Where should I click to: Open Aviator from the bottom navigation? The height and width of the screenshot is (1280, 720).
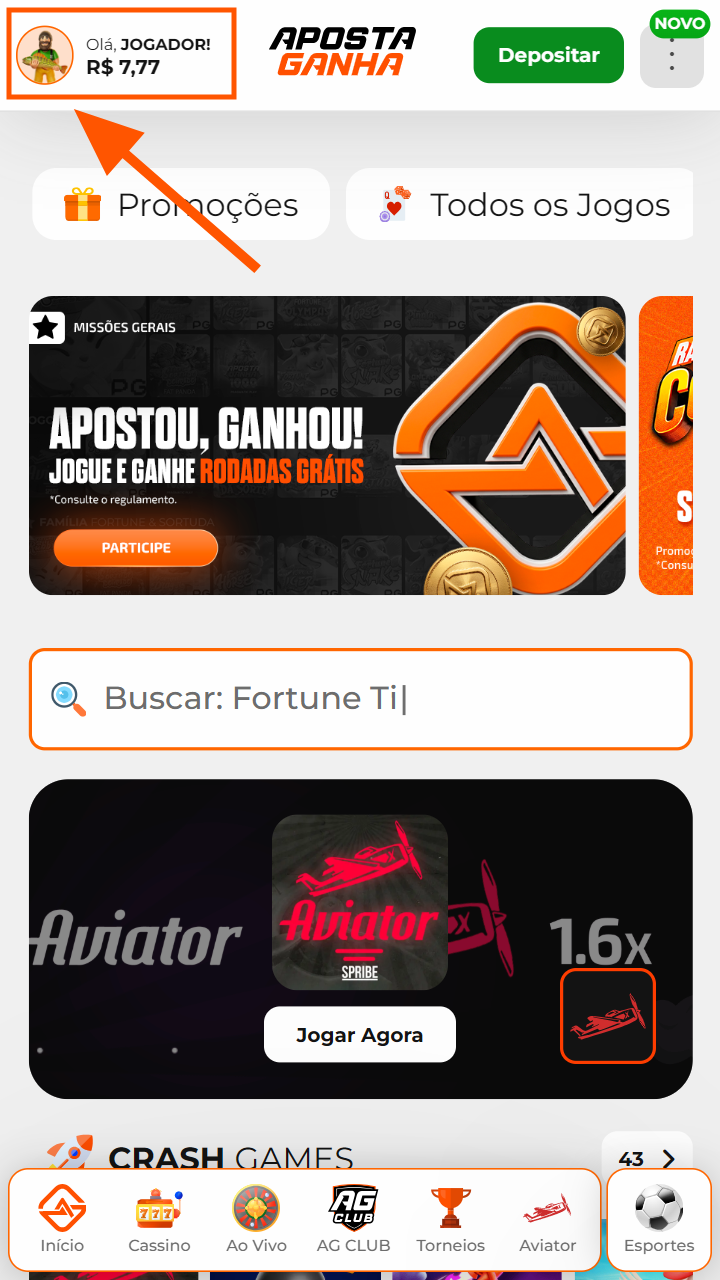point(547,1220)
